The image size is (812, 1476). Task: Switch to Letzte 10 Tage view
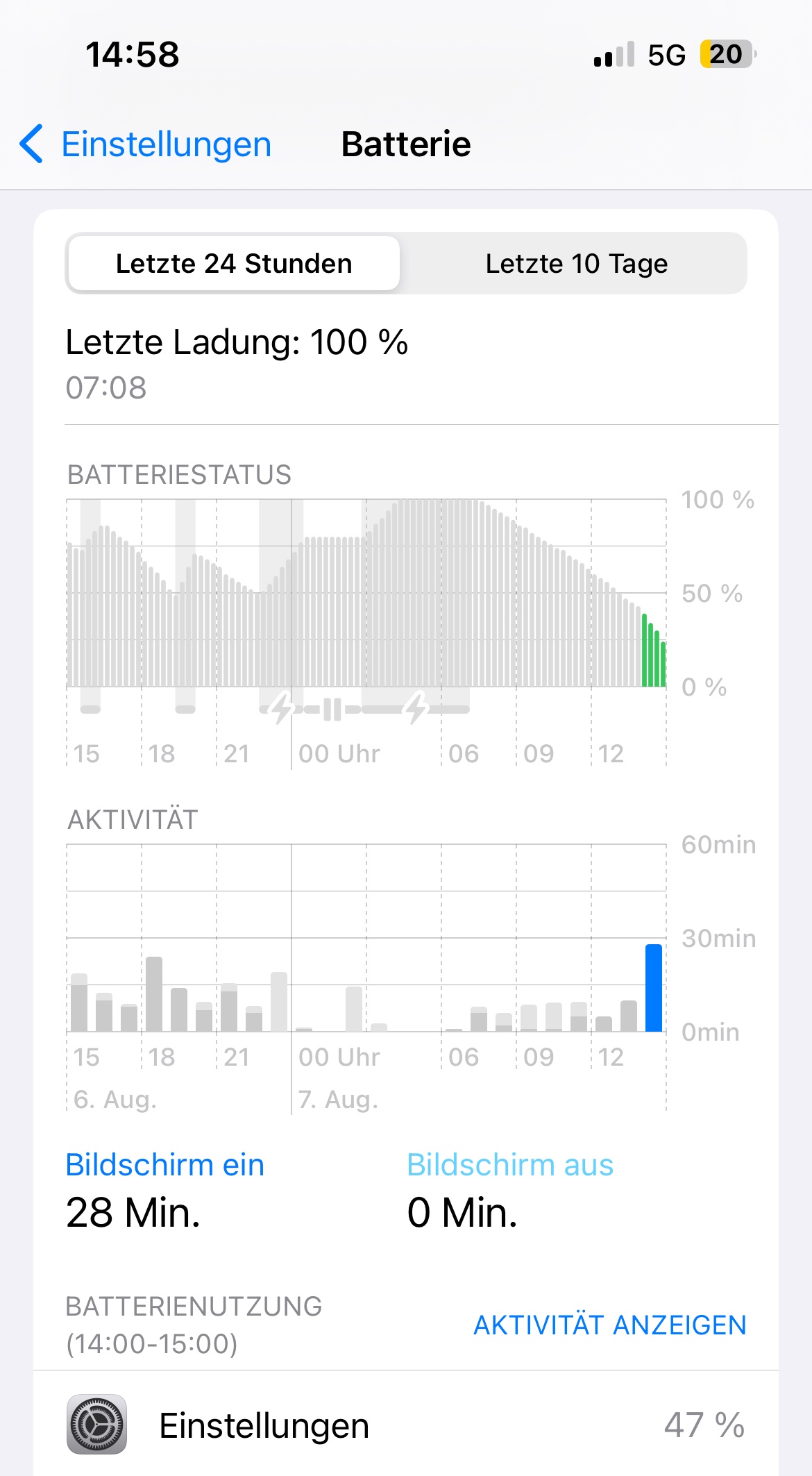[x=576, y=264]
